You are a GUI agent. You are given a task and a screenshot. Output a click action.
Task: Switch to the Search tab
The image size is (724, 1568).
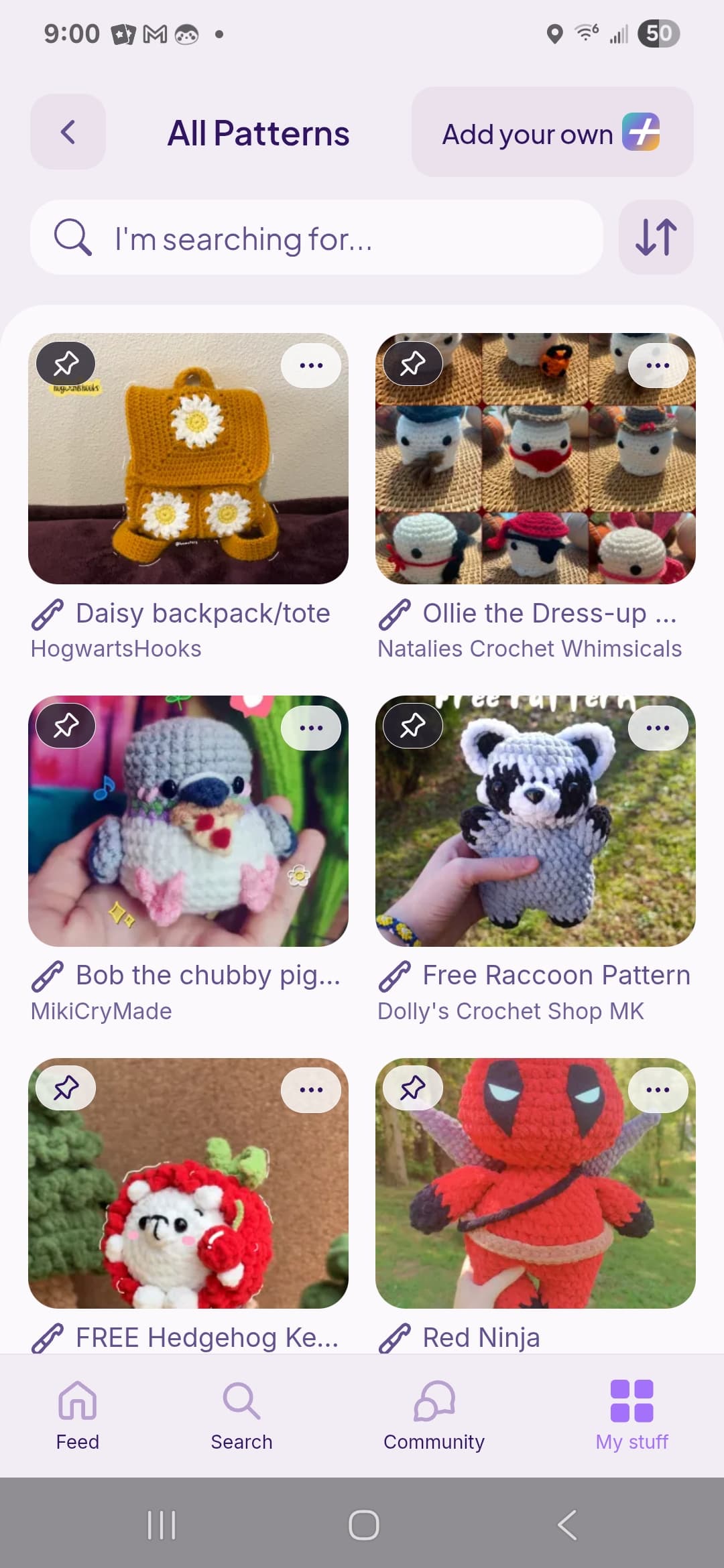pos(241,1415)
